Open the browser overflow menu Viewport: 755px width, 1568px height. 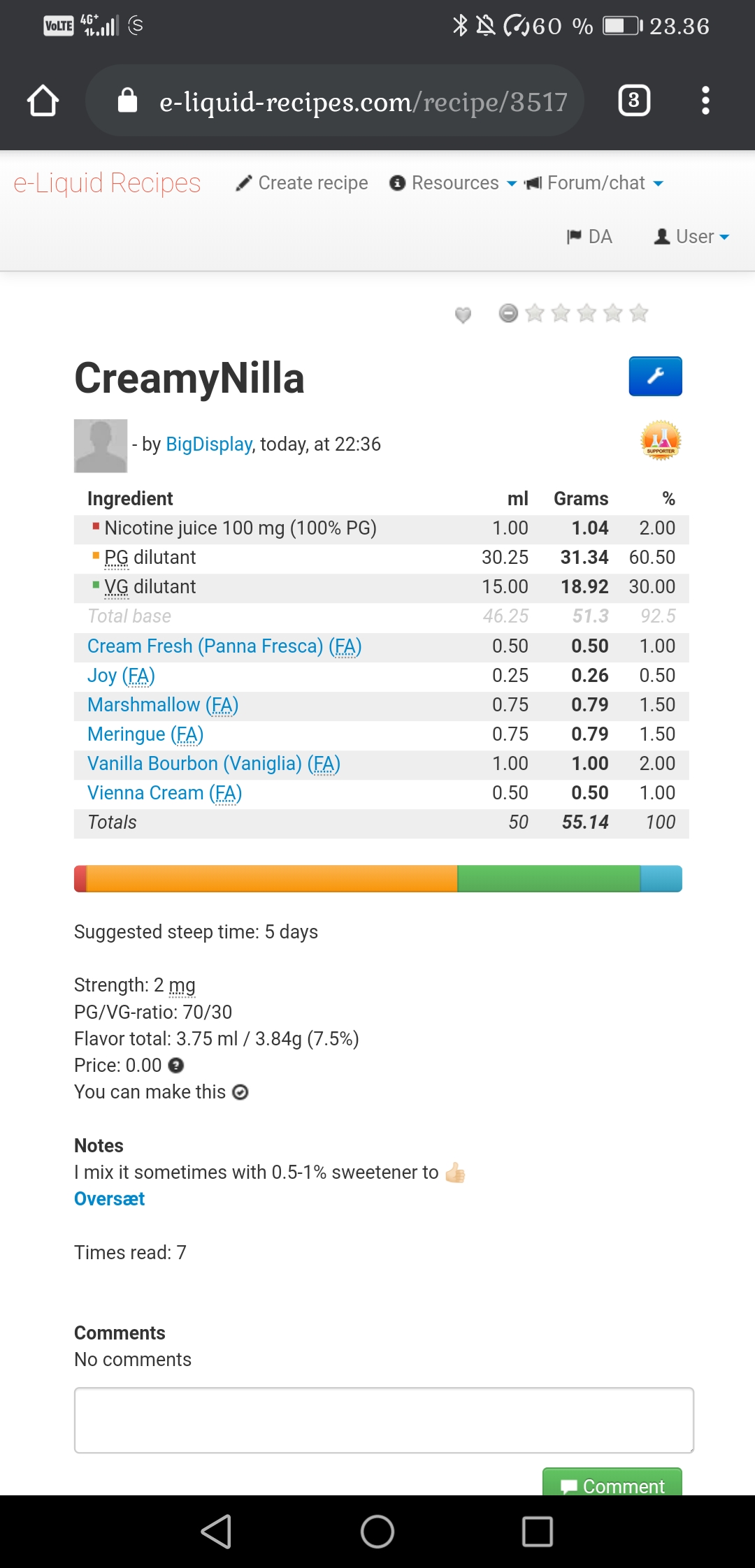pyautogui.click(x=705, y=101)
